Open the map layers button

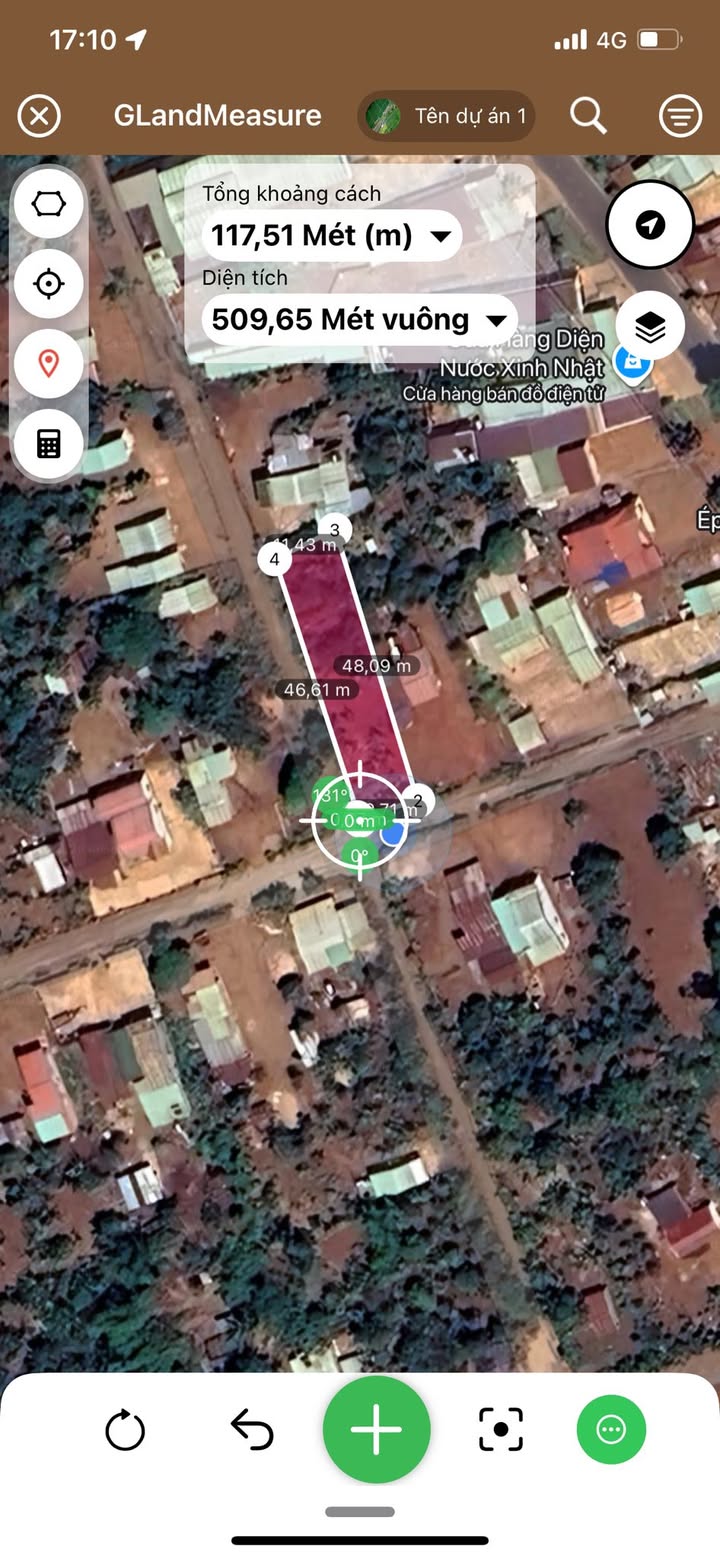coord(650,326)
